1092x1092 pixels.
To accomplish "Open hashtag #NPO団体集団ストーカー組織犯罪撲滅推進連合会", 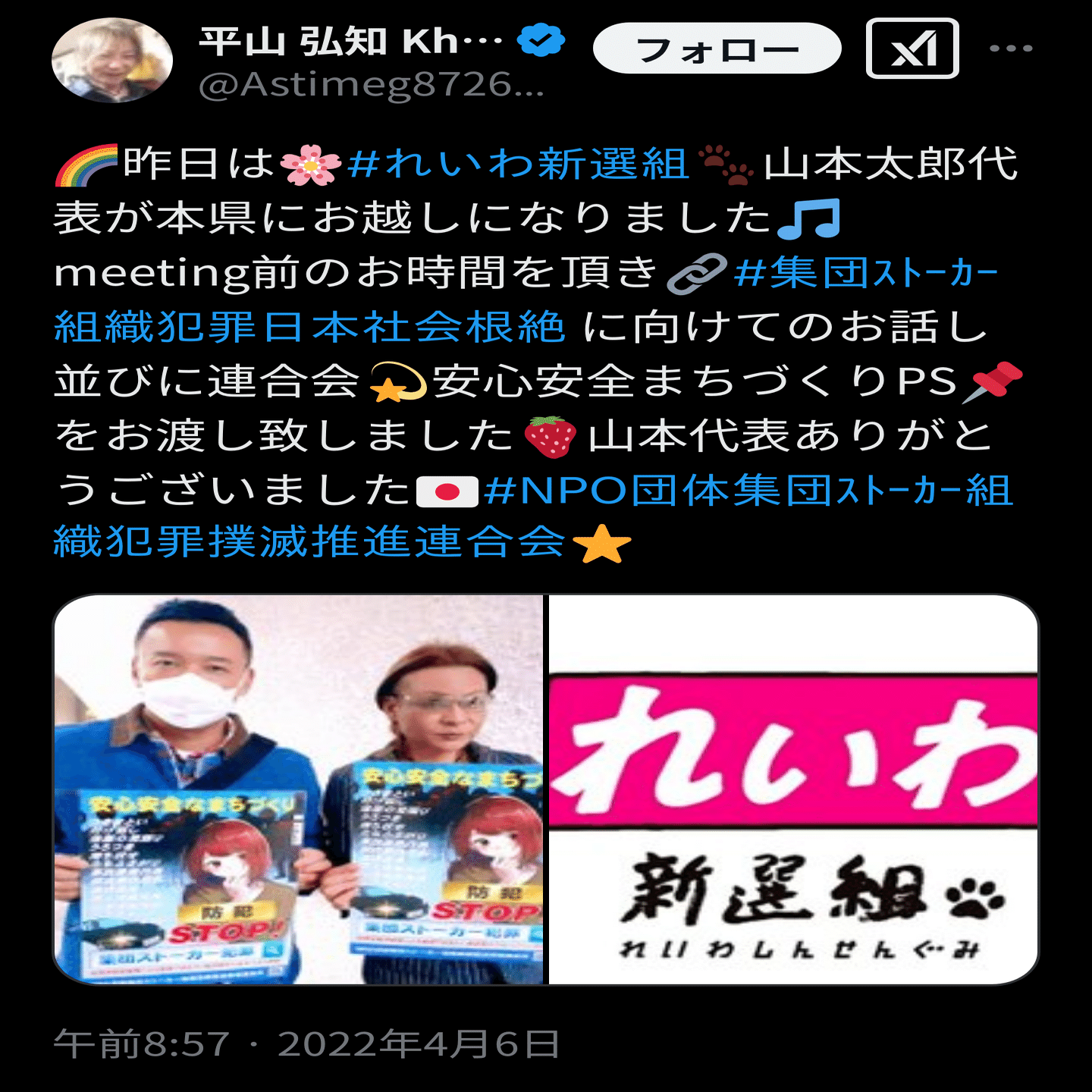I will pyautogui.click(x=747, y=491).
